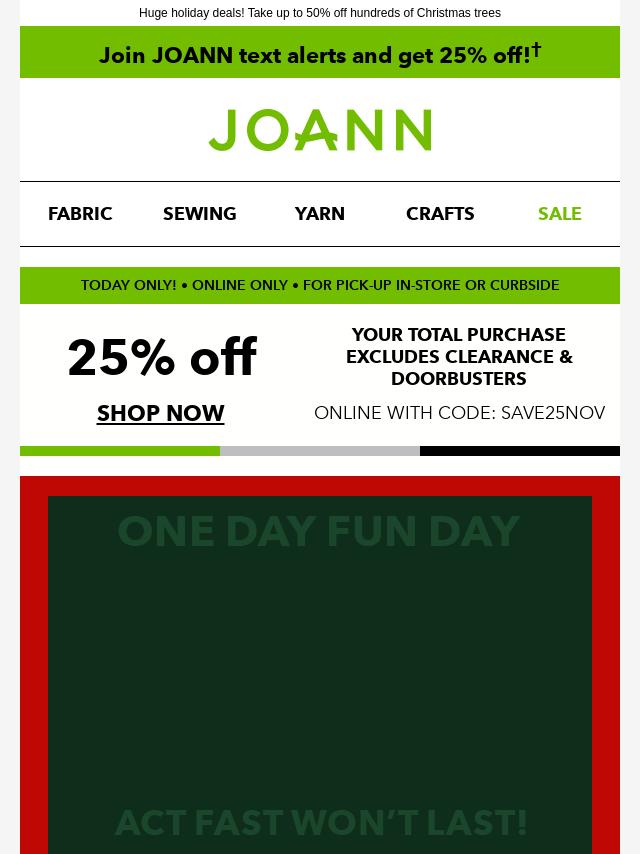Open the One Day Fun Day promo

click(x=320, y=670)
